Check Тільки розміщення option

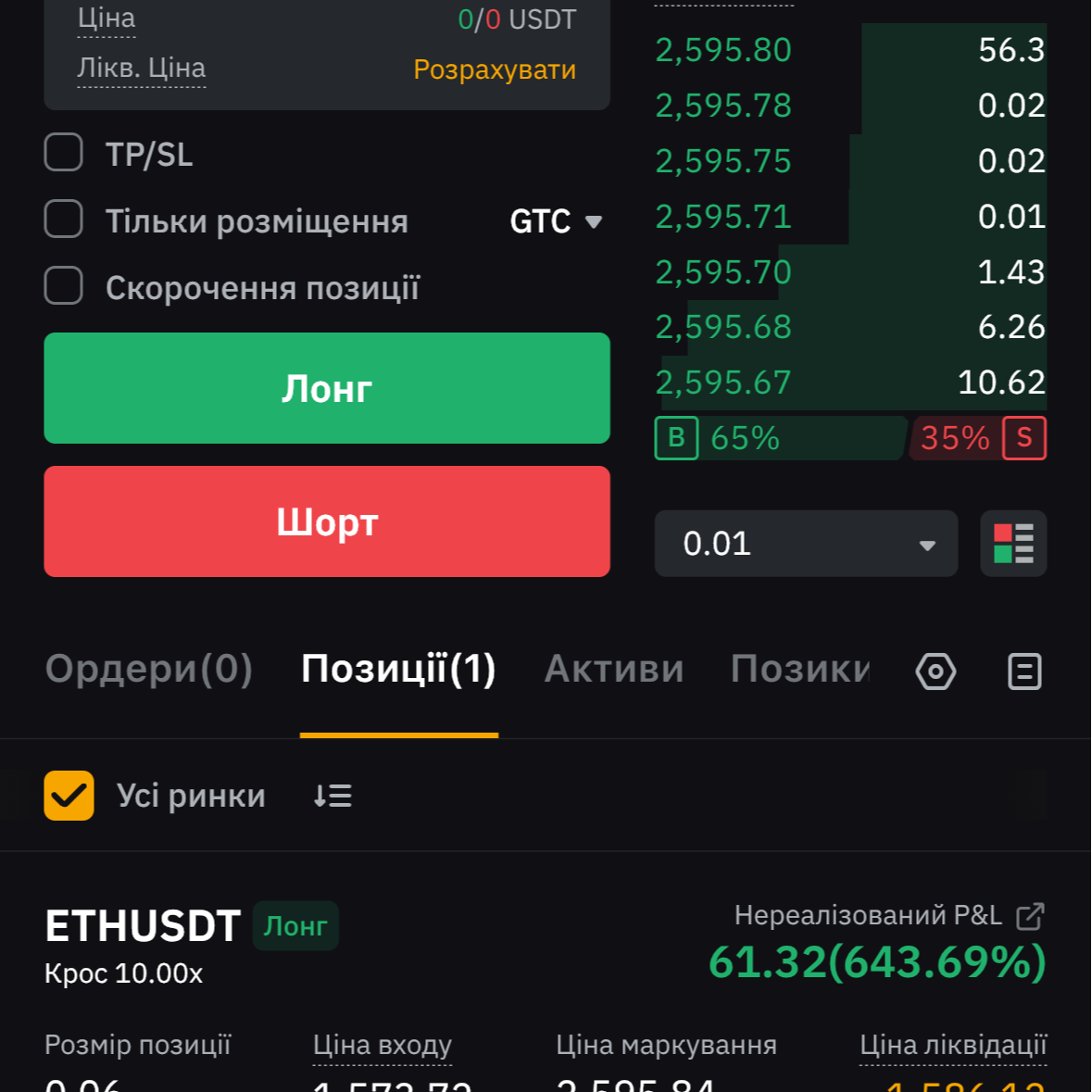click(x=64, y=220)
